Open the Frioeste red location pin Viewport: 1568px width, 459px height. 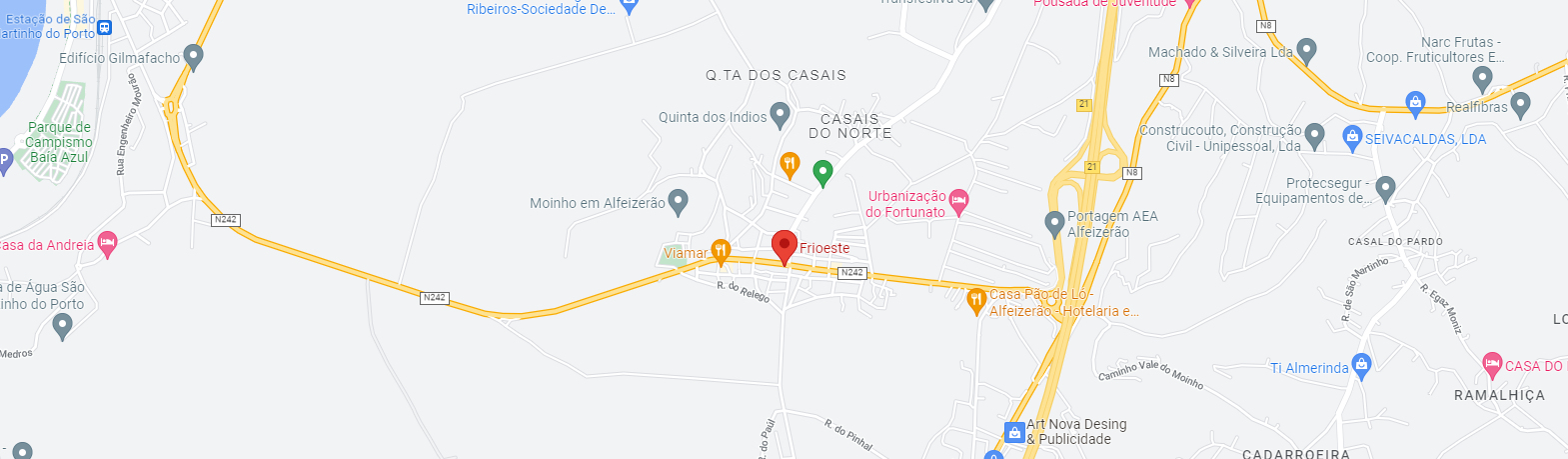tap(784, 245)
